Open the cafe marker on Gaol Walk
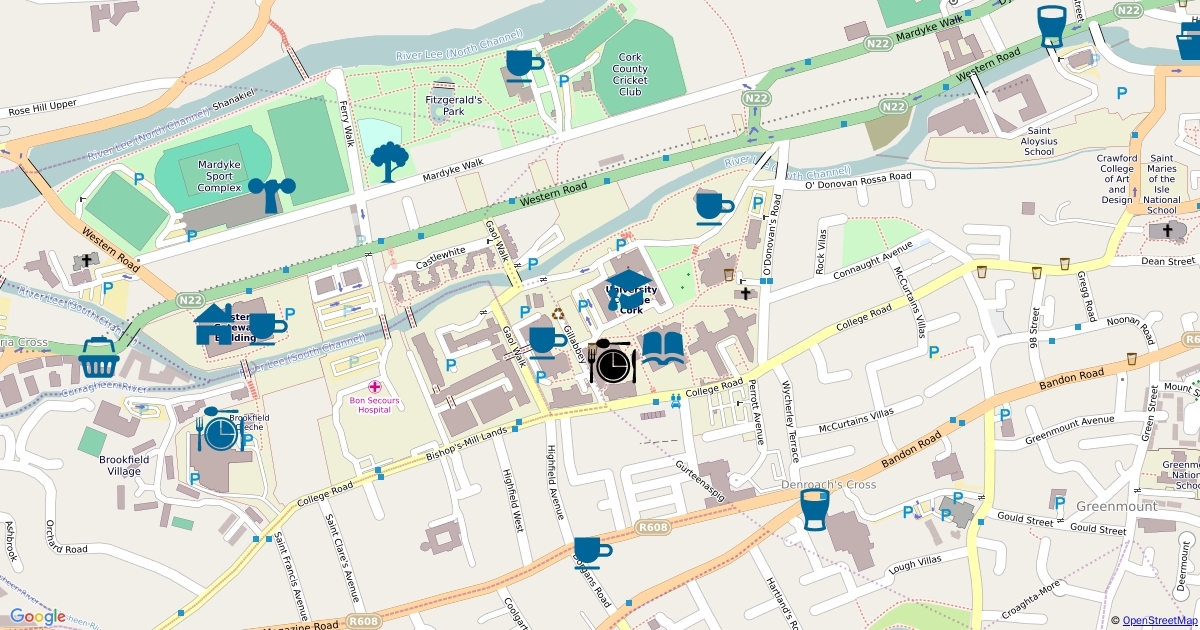Image resolution: width=1200 pixels, height=630 pixels. pyautogui.click(x=545, y=342)
